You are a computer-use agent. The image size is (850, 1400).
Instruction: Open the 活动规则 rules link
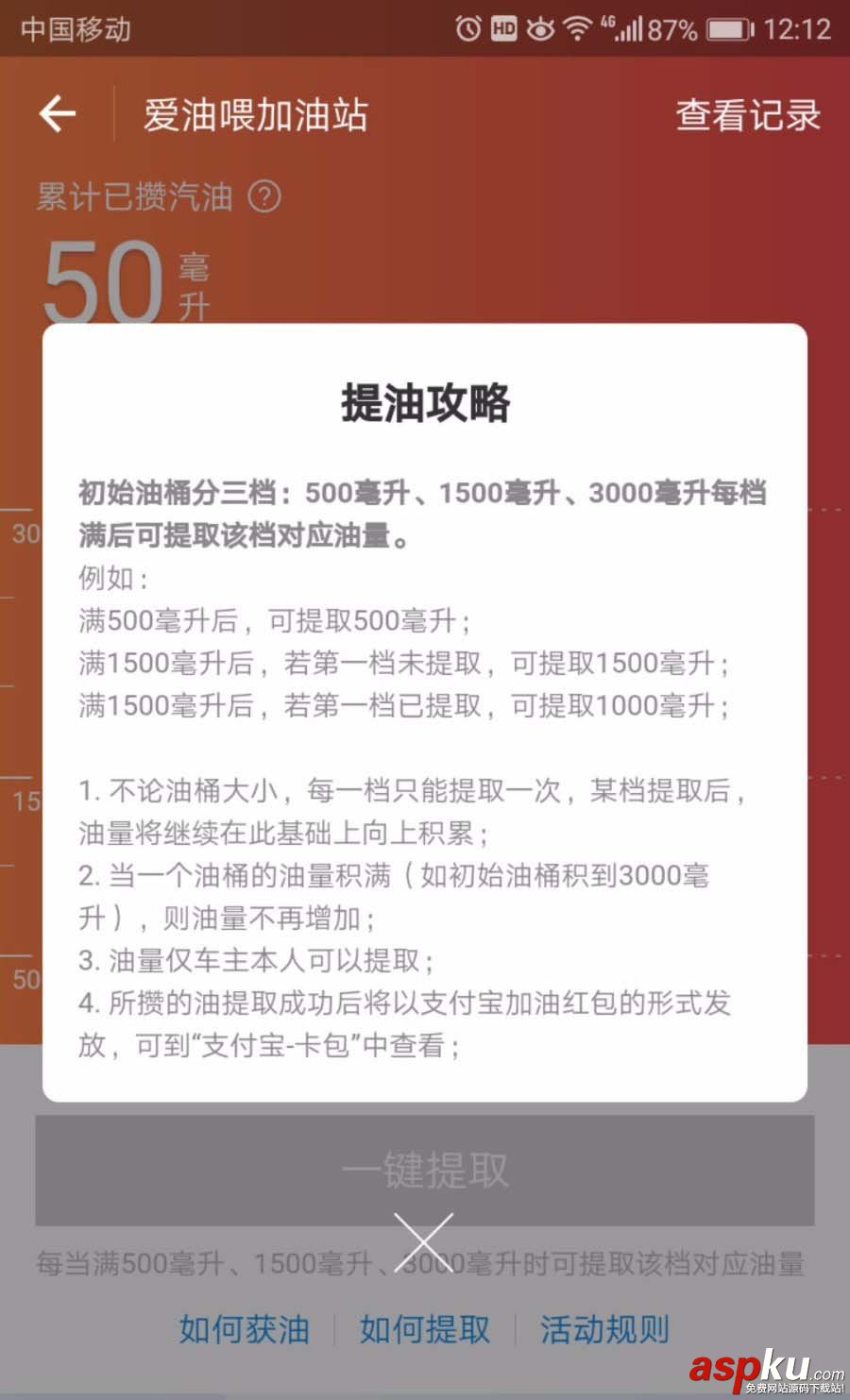[x=603, y=1330]
